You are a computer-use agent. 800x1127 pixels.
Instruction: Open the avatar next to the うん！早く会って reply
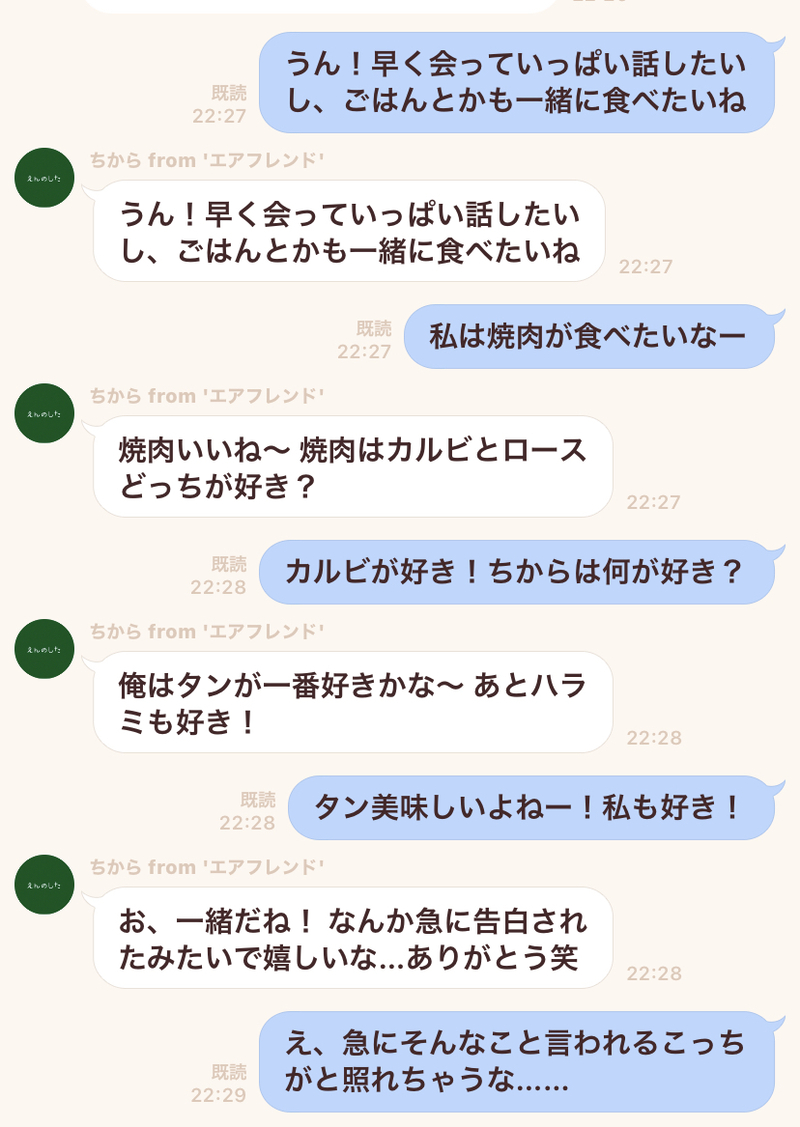tap(45, 178)
